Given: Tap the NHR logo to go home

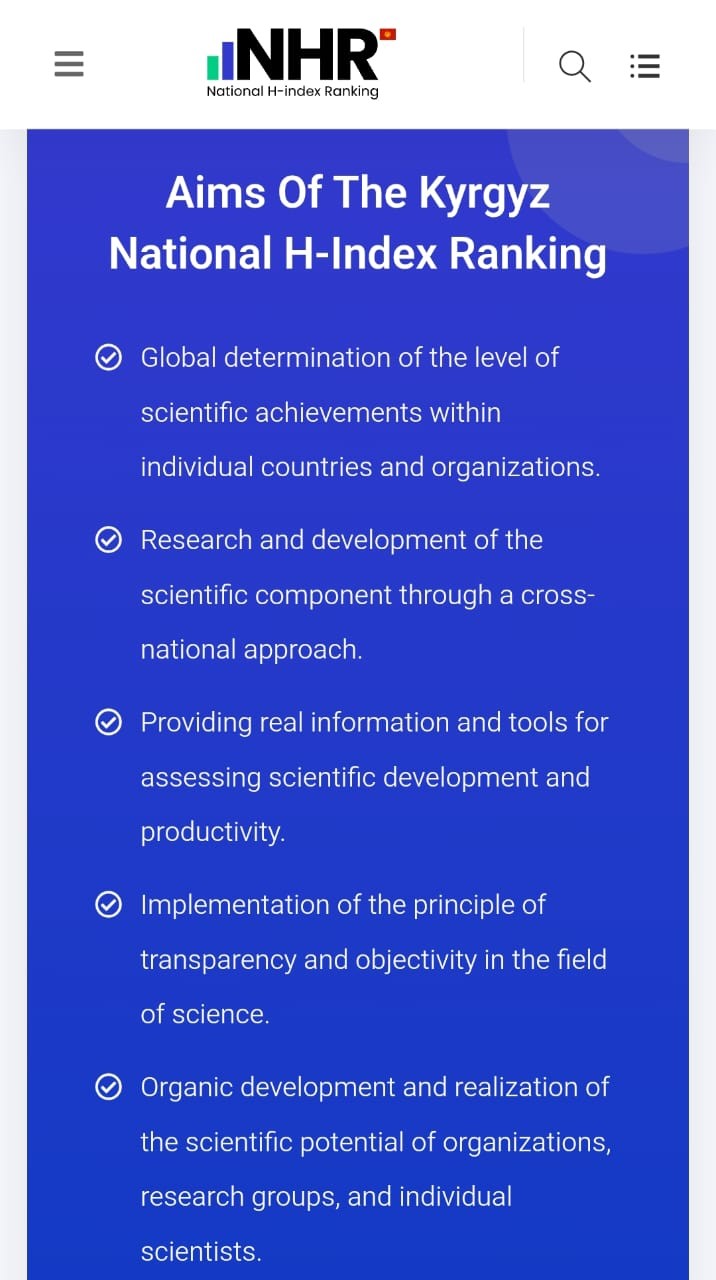Looking at the screenshot, I should click(x=301, y=64).
